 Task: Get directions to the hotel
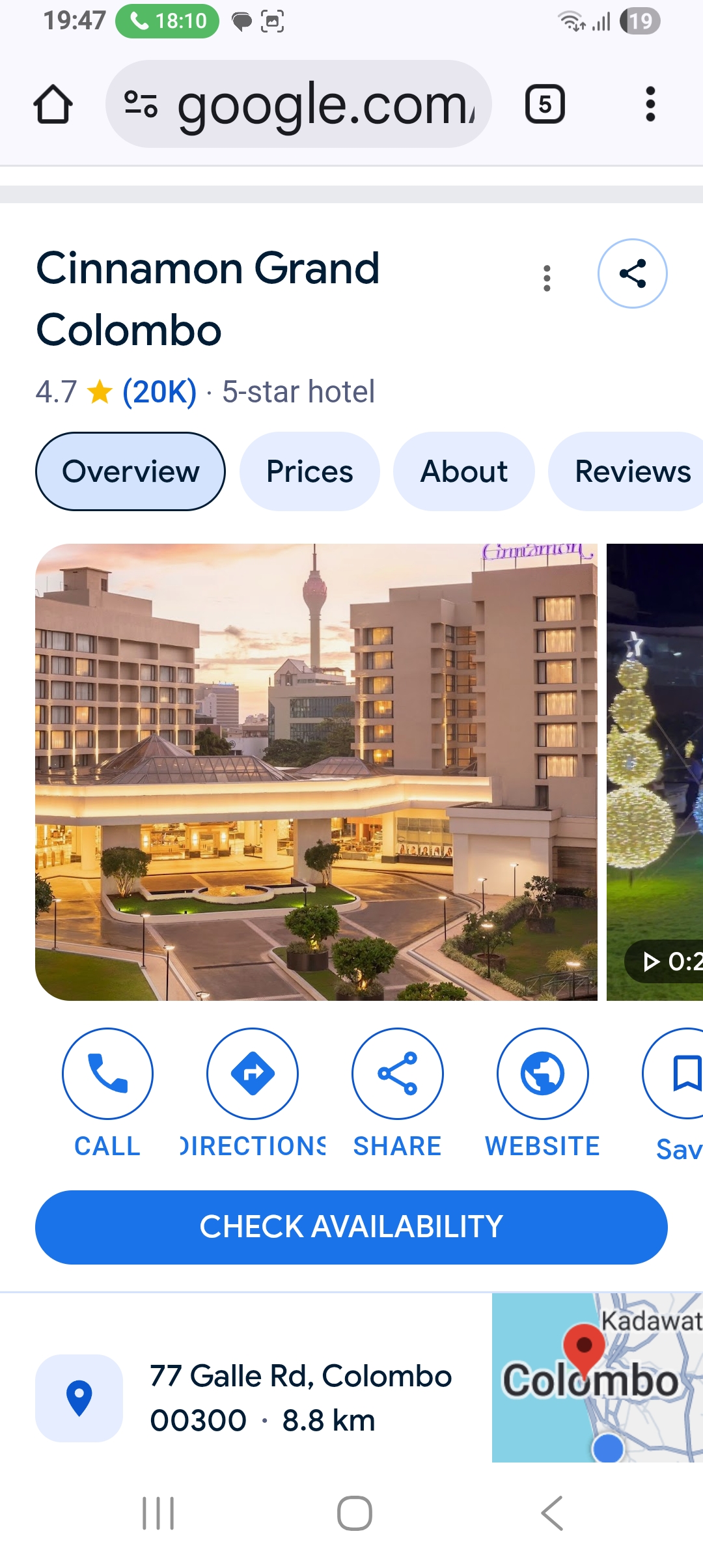pyautogui.click(x=253, y=1073)
